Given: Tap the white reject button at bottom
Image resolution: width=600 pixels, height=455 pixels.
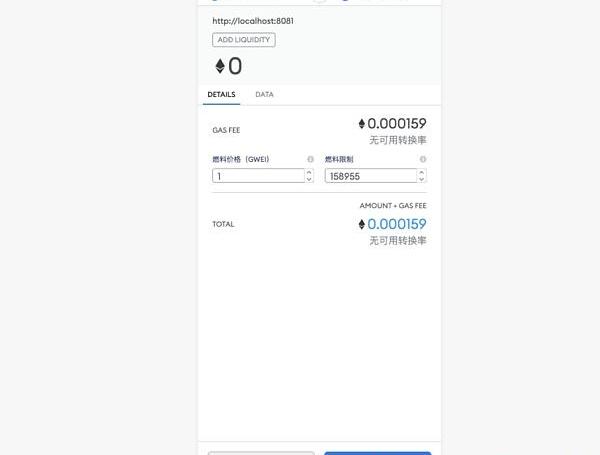Looking at the screenshot, I should pos(261,452).
